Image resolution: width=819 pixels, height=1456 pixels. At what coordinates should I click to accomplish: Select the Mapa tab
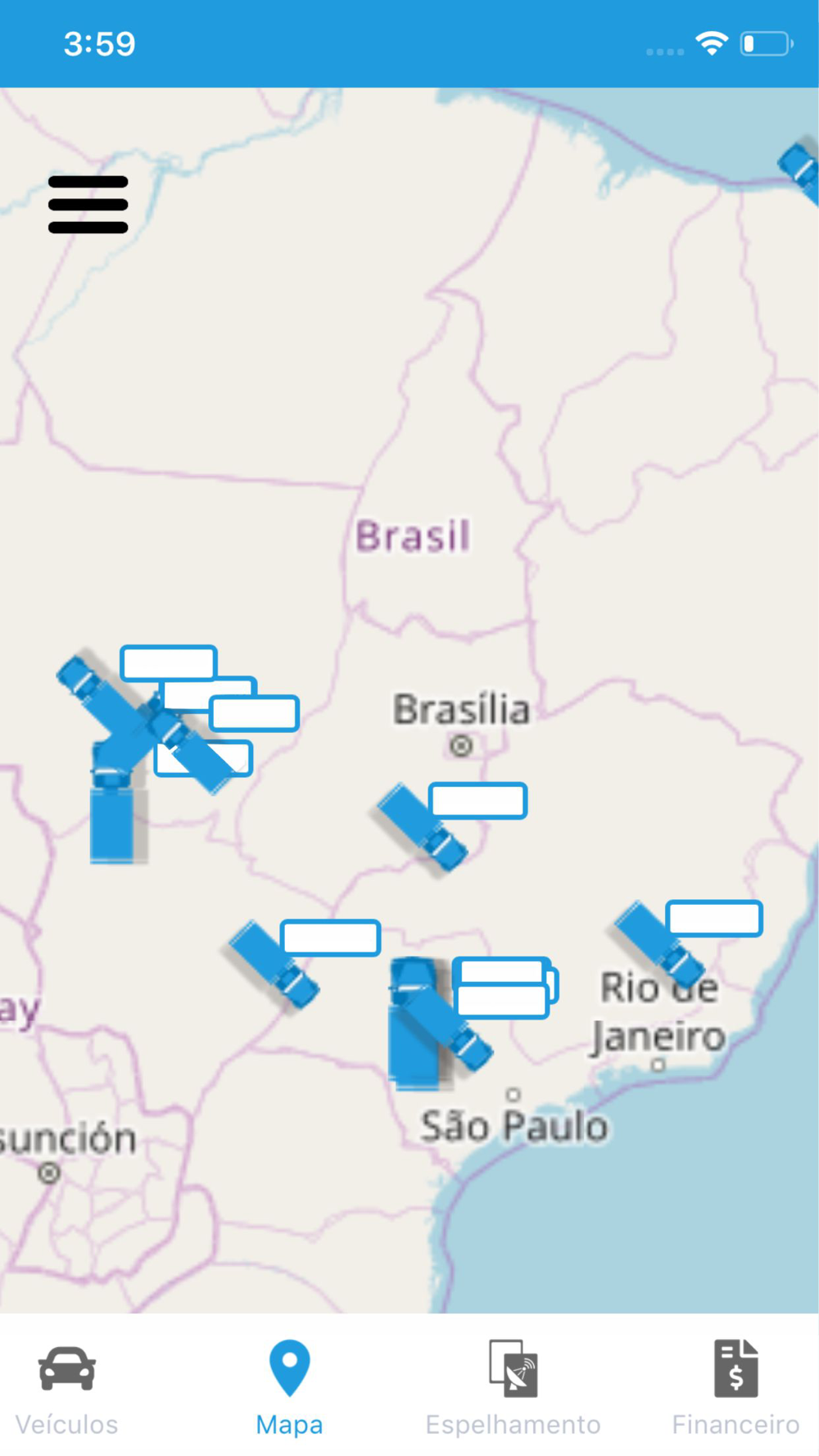coord(289,1387)
